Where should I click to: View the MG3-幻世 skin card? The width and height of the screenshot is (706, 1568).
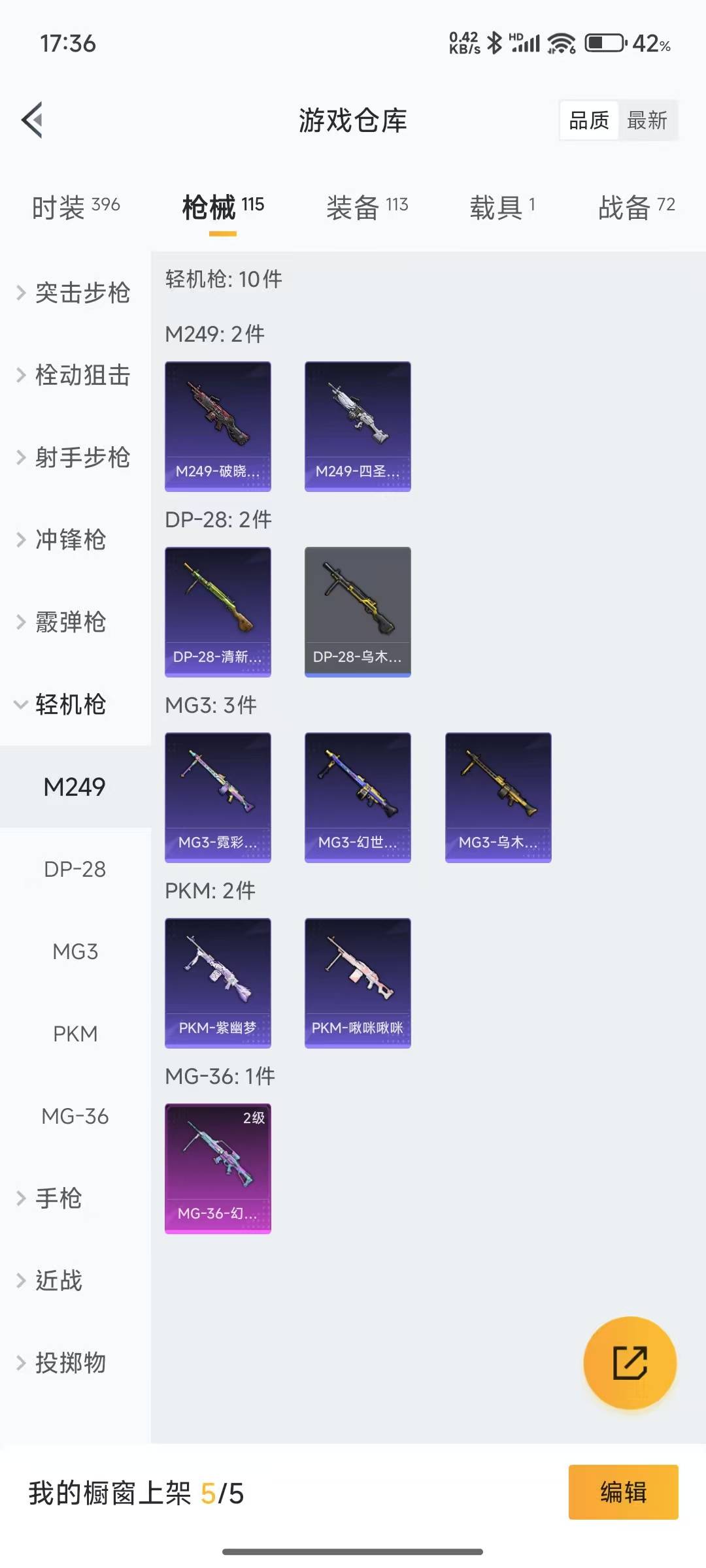pyautogui.click(x=358, y=797)
